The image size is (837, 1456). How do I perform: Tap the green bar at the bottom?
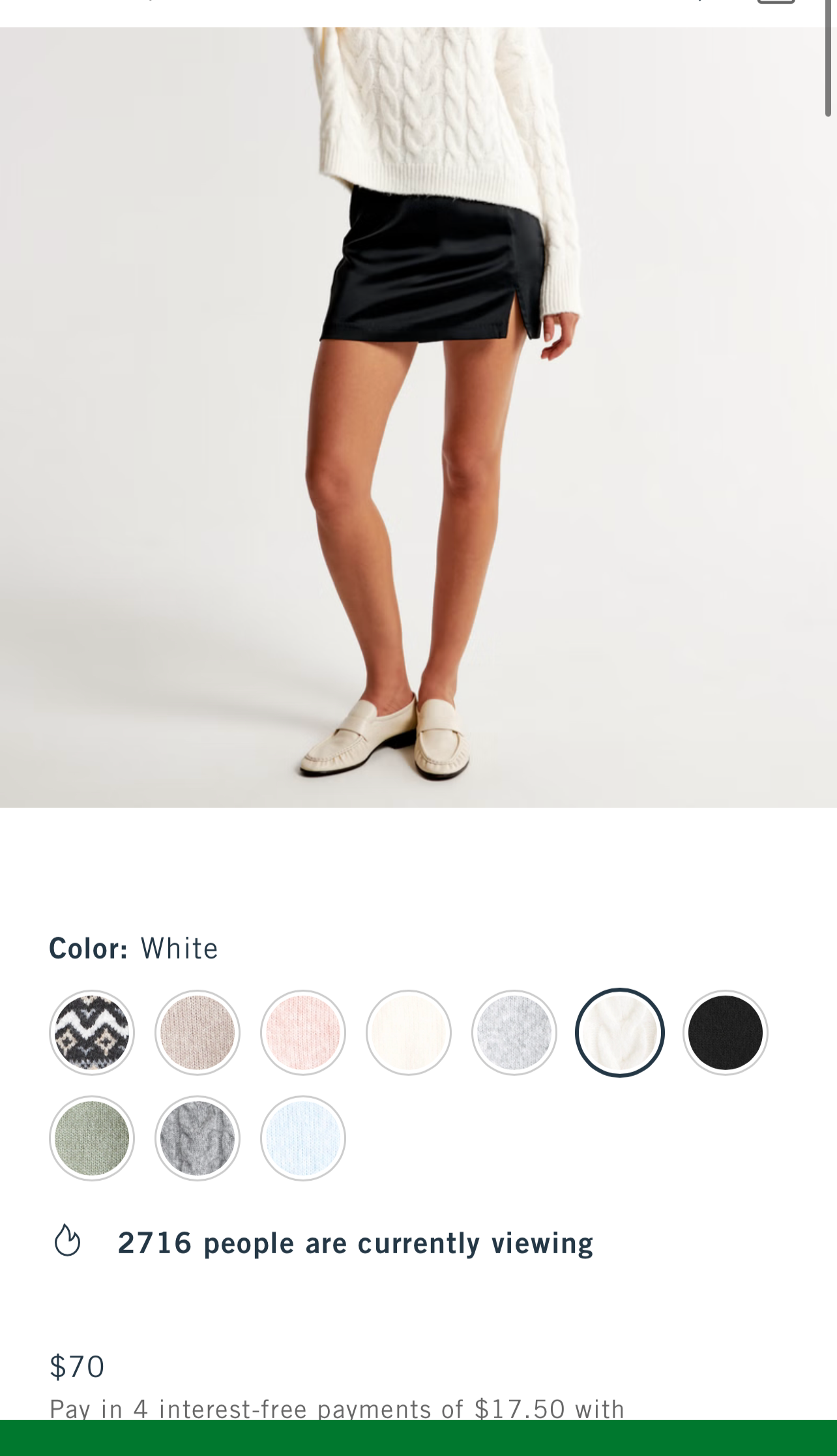[419, 1437]
